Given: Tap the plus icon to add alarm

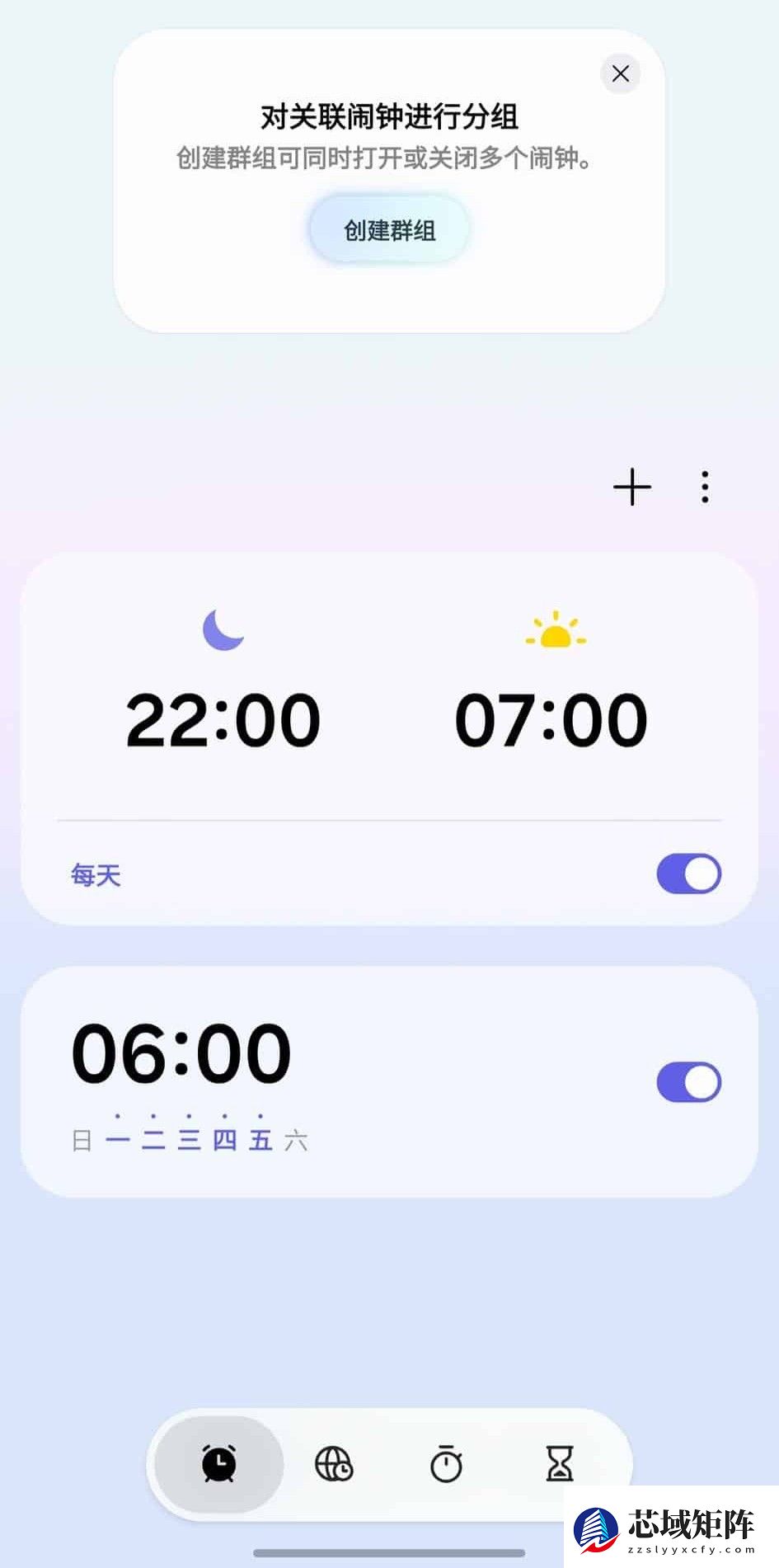Looking at the screenshot, I should pyautogui.click(x=631, y=487).
